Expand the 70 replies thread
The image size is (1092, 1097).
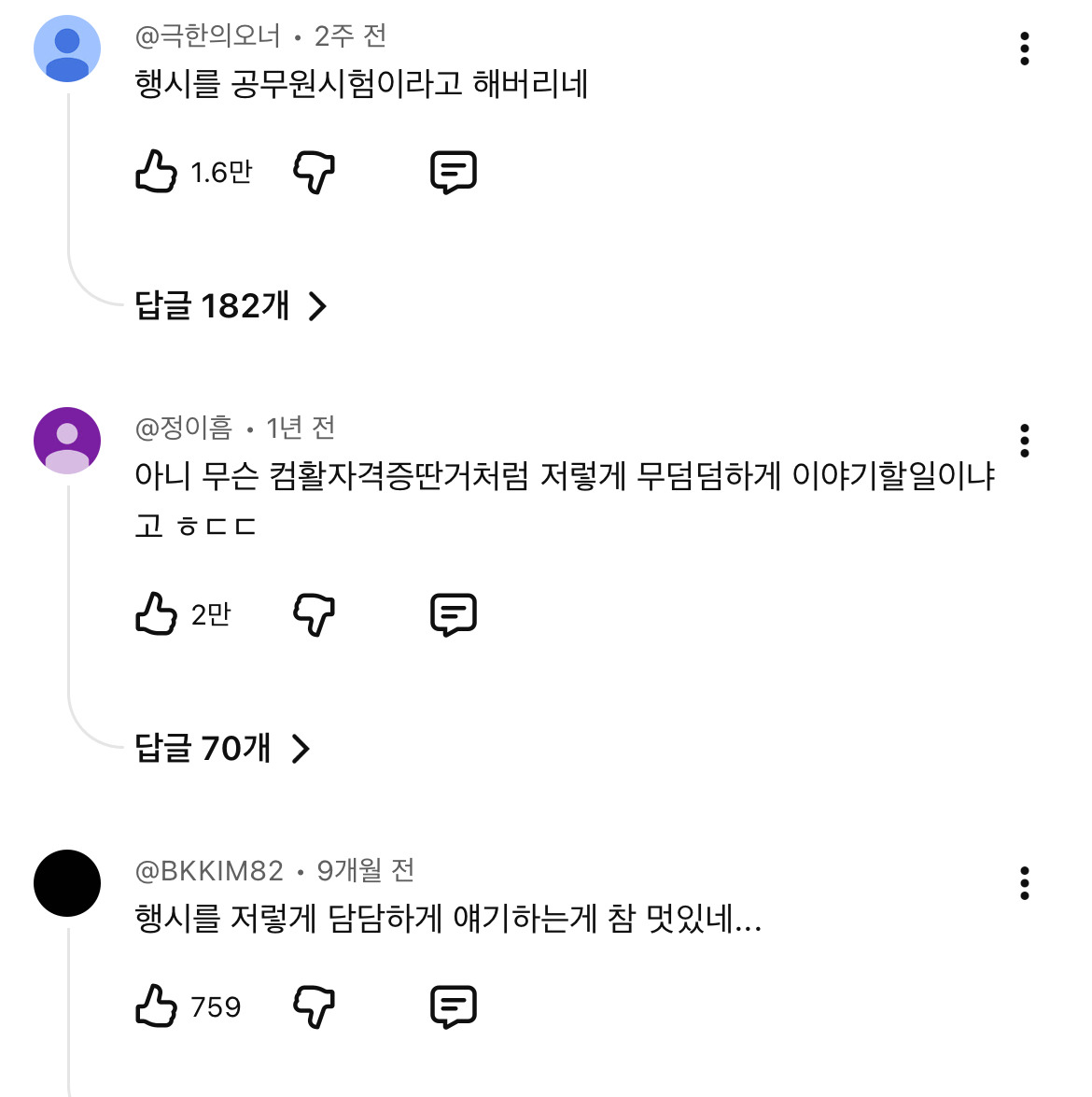point(222,749)
